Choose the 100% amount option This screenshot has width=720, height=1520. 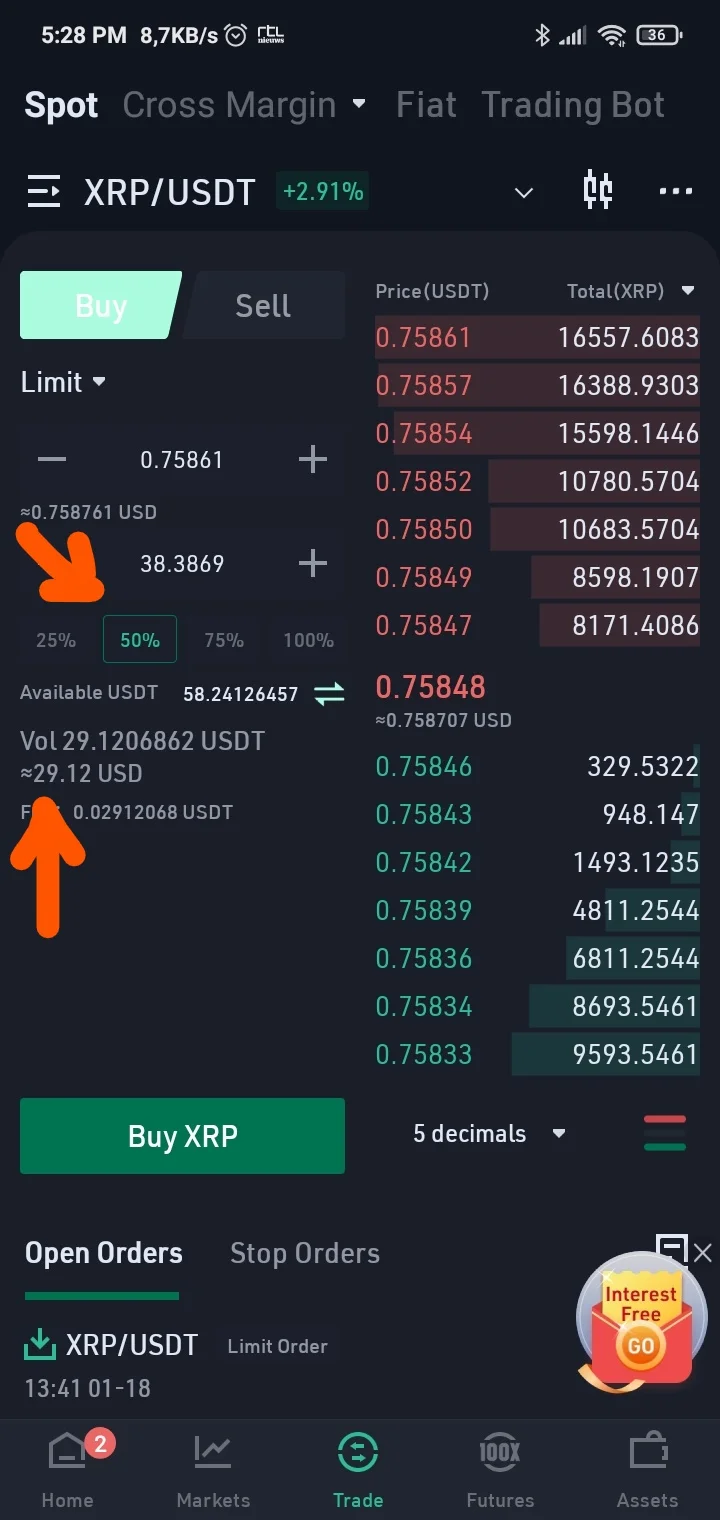click(x=308, y=640)
